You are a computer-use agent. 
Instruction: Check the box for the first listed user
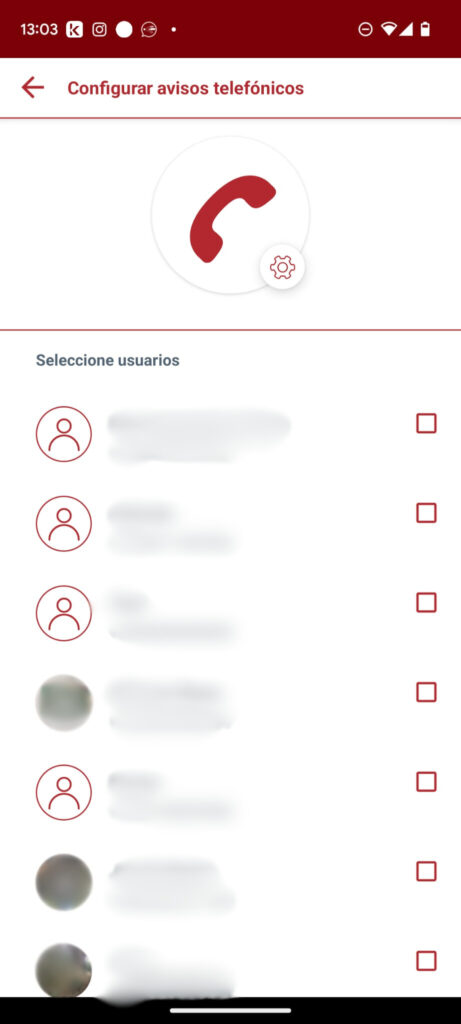(x=426, y=423)
